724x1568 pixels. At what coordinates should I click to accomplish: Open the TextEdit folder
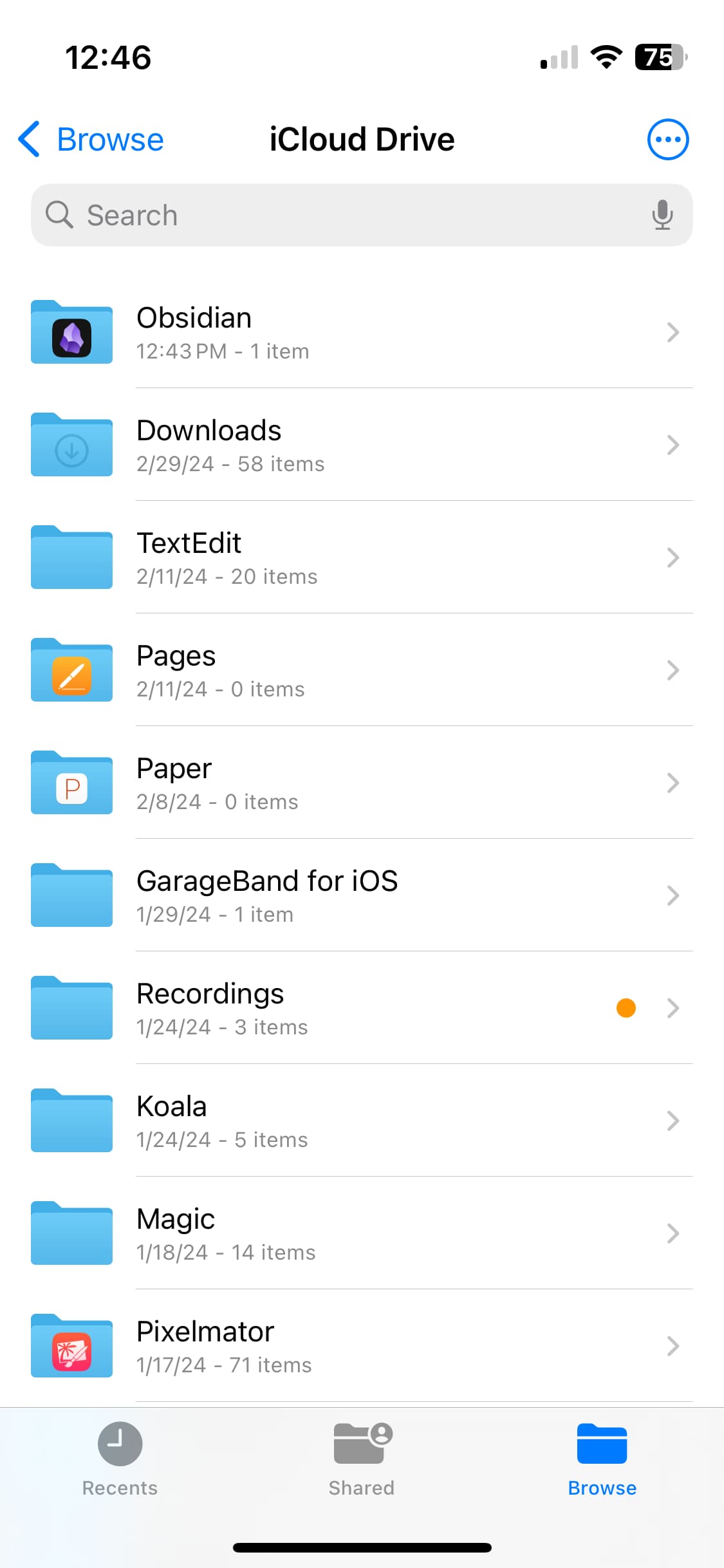362,557
